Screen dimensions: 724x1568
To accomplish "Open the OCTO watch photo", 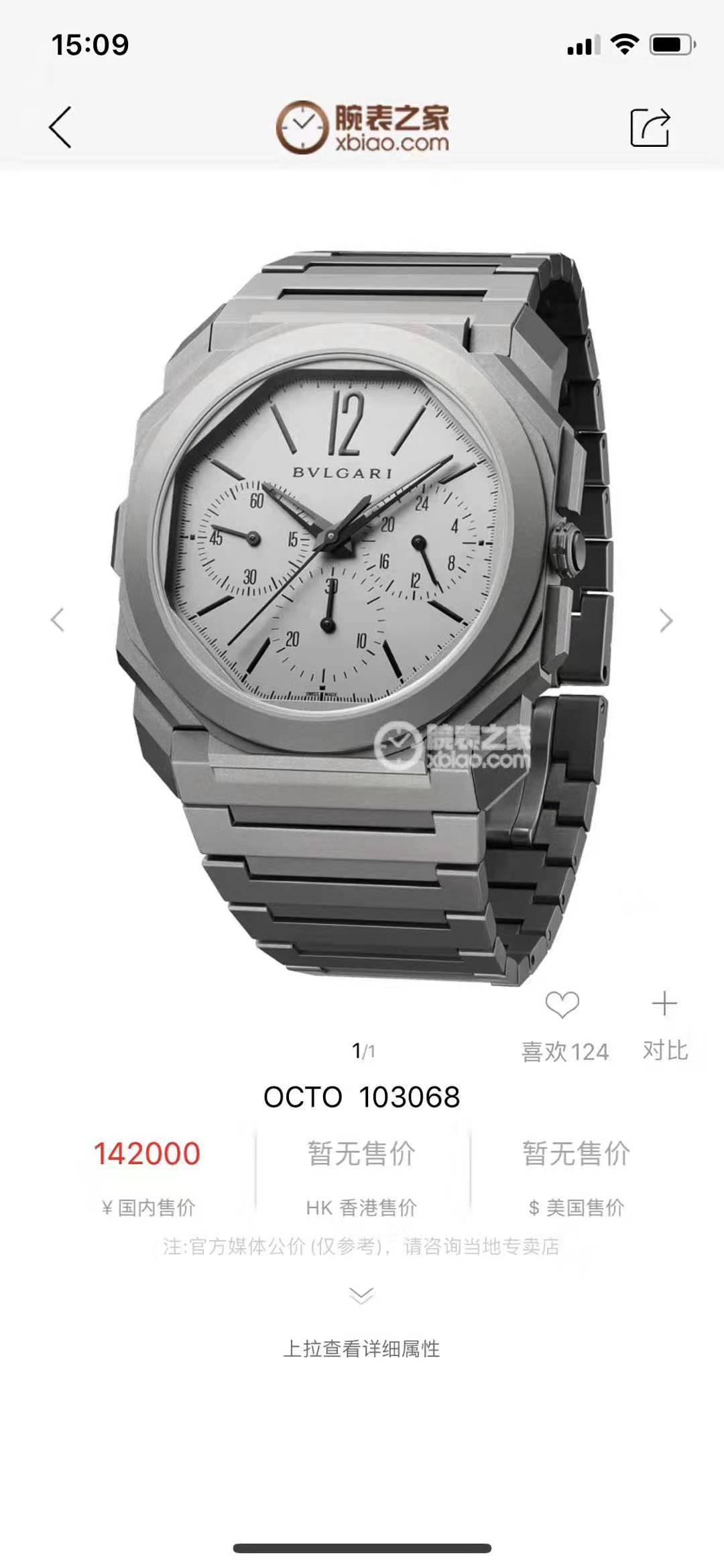I will coord(362,617).
